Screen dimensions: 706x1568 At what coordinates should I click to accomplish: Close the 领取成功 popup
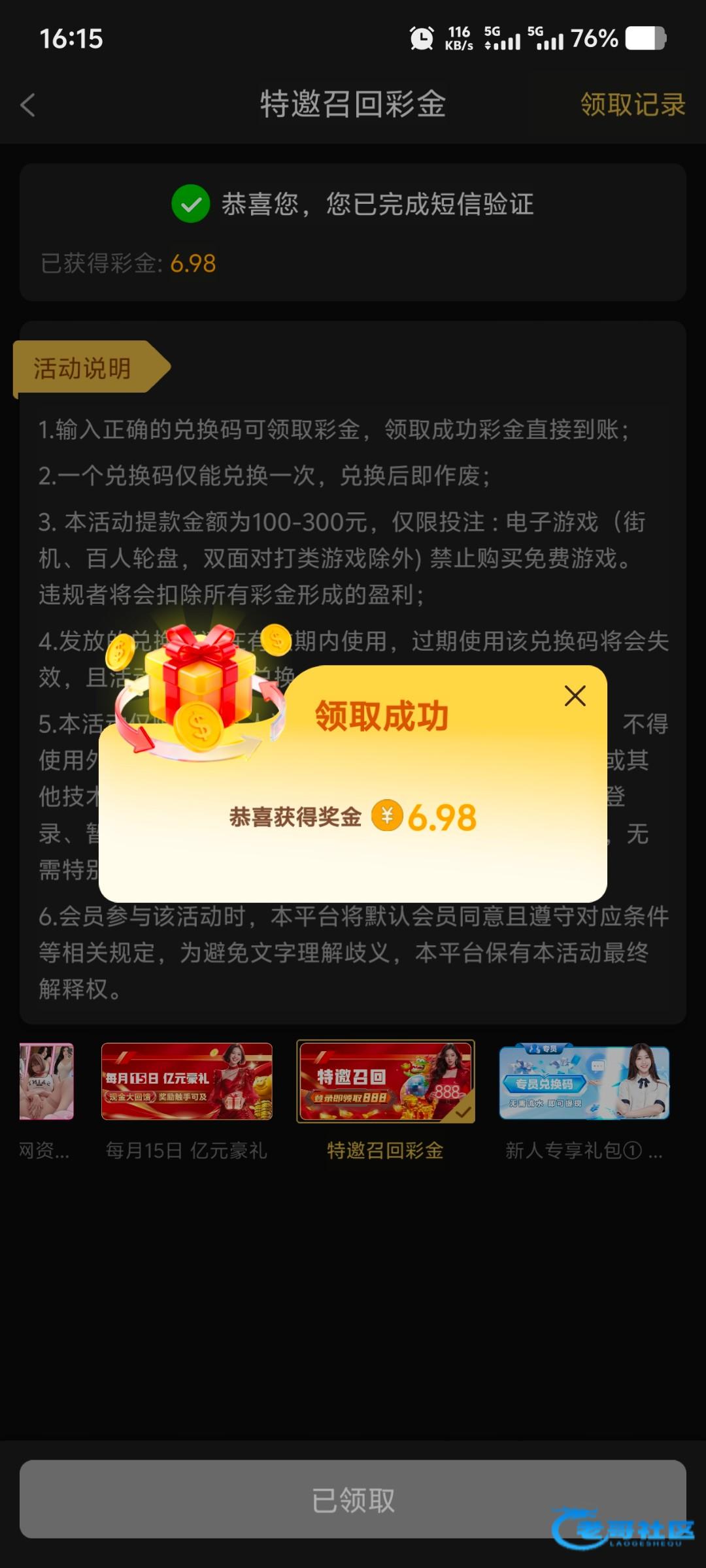point(575,696)
